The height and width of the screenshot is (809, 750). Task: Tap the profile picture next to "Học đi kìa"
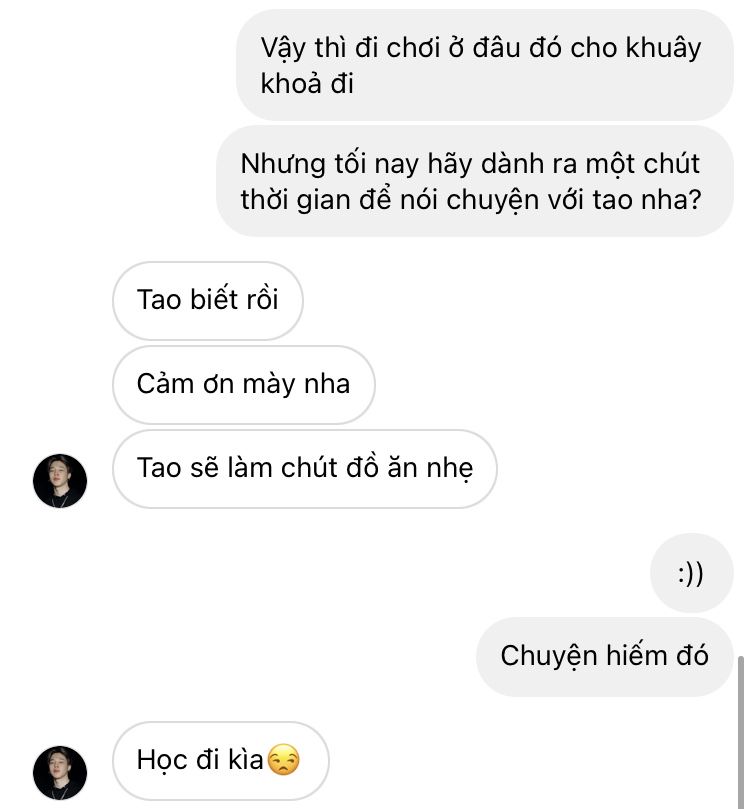[x=60, y=772]
